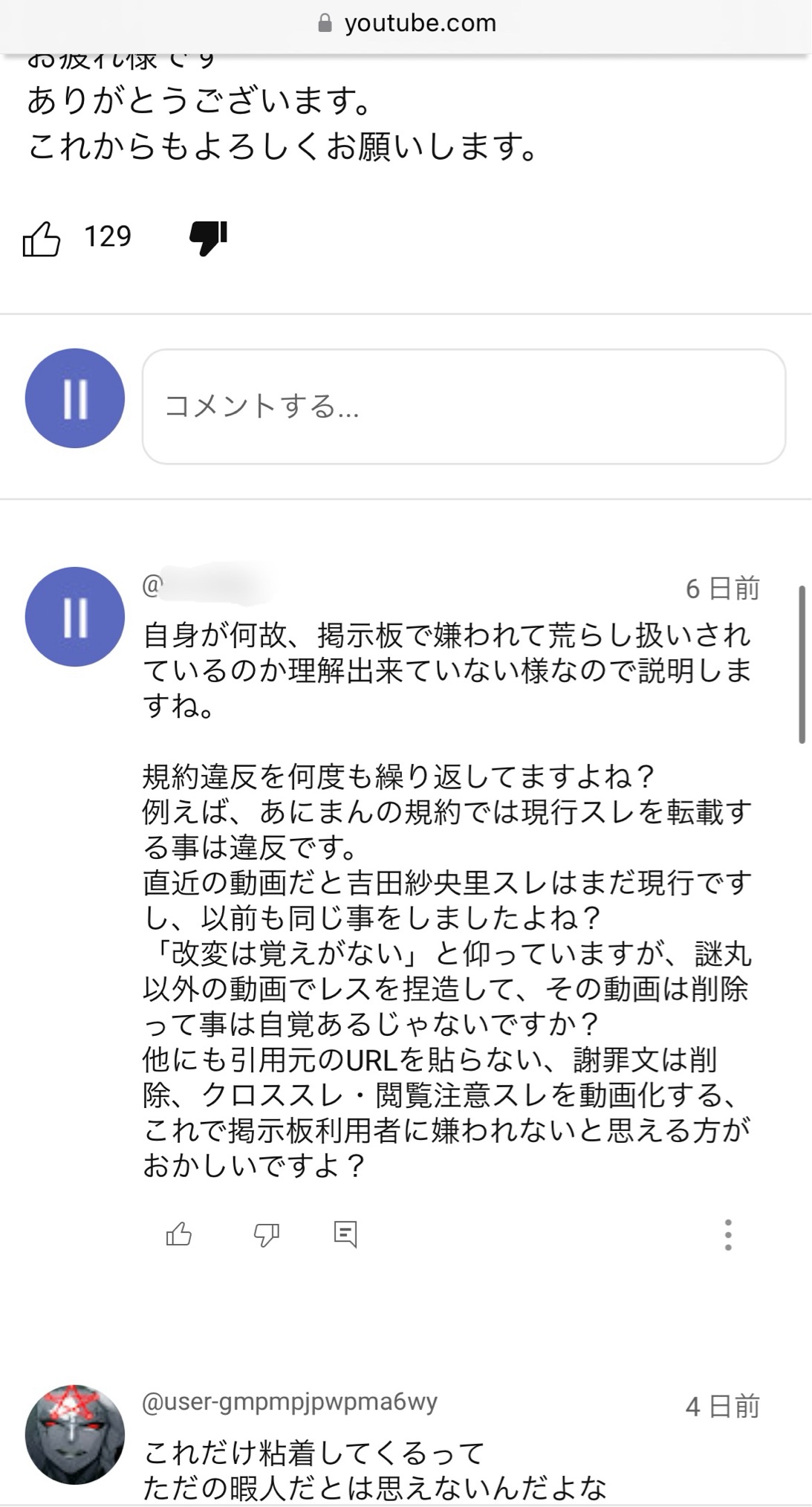Like the comment posted 6日前

pyautogui.click(x=179, y=1234)
